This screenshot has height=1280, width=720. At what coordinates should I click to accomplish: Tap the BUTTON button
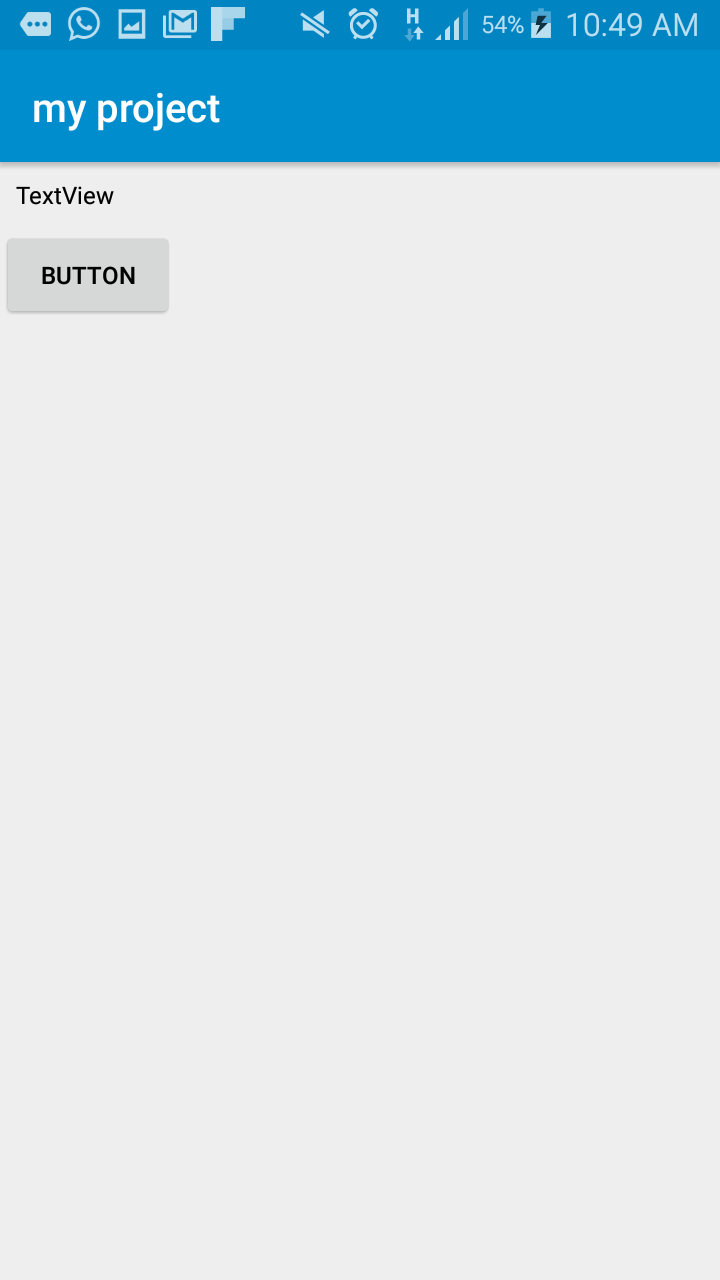tap(88, 275)
